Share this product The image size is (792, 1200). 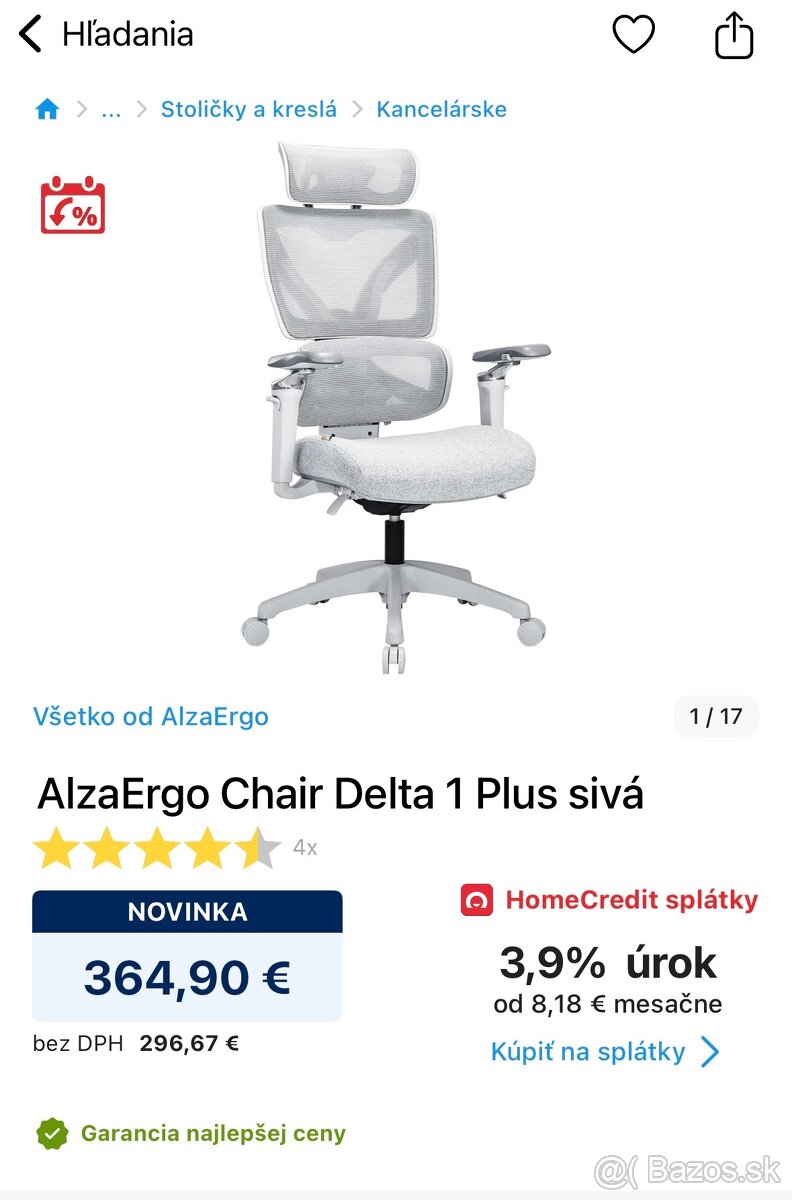pyautogui.click(x=734, y=36)
